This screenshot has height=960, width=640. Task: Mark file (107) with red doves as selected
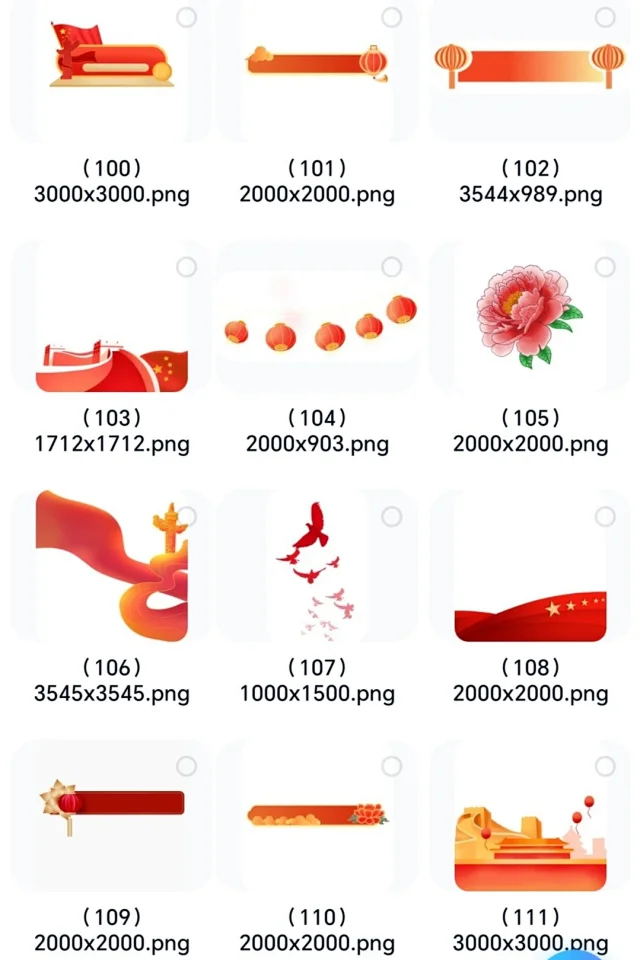tap(391, 516)
